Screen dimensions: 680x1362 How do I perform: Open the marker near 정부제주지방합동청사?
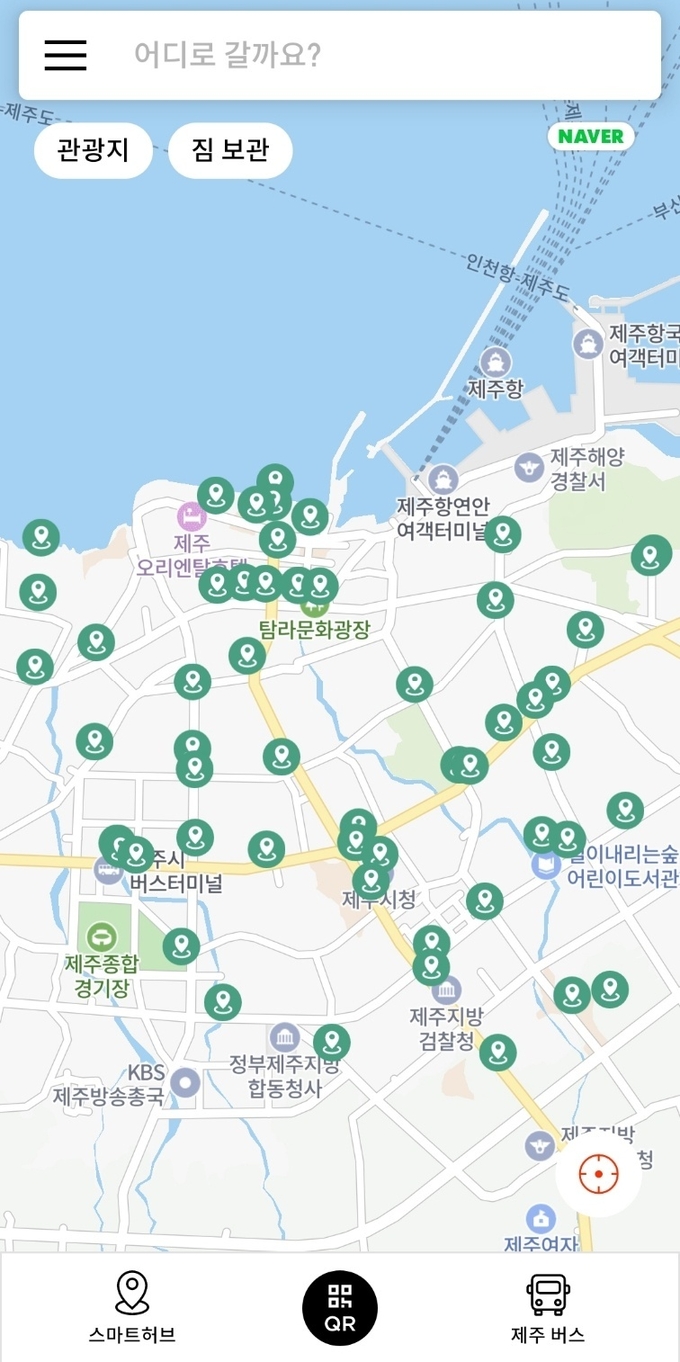point(332,1043)
